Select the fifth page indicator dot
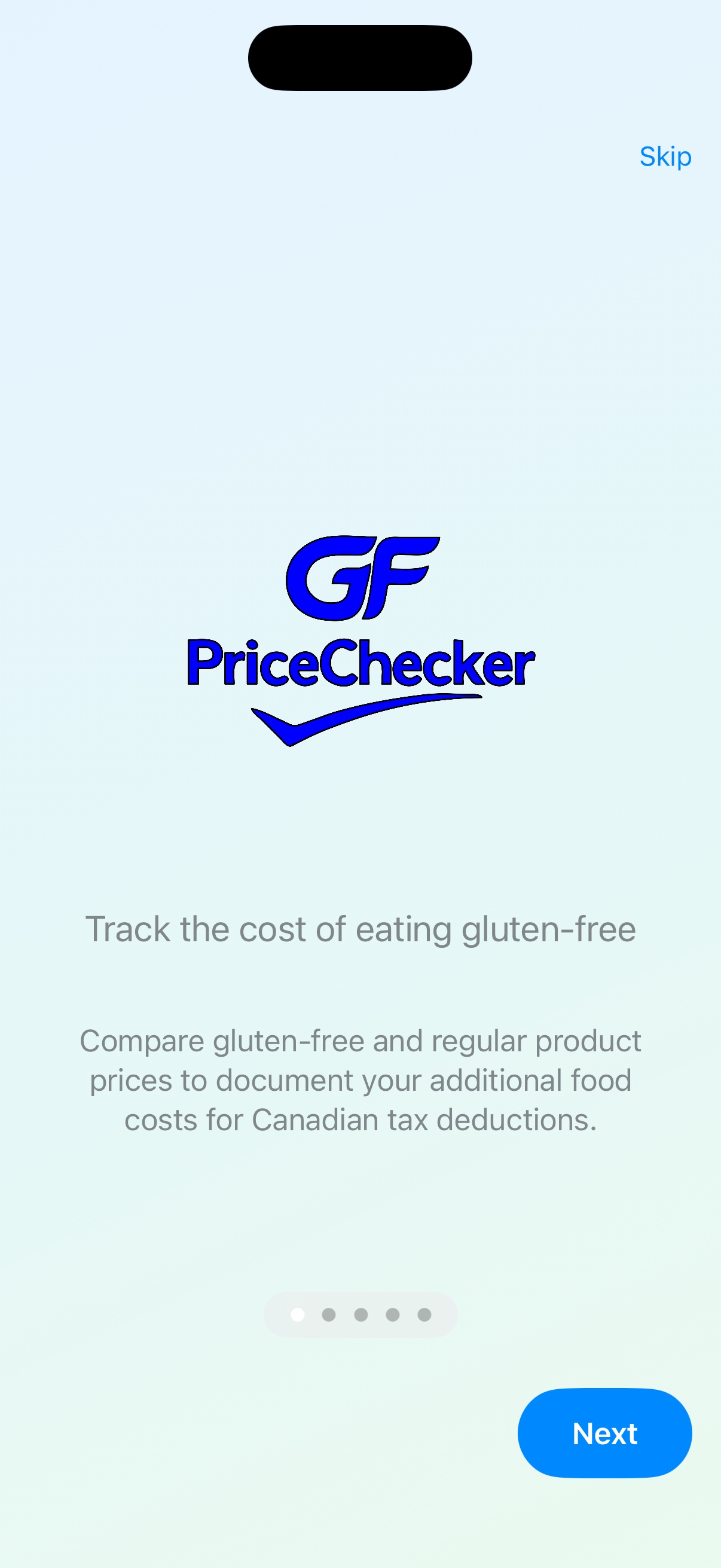This screenshot has width=721, height=1568. tap(424, 1314)
